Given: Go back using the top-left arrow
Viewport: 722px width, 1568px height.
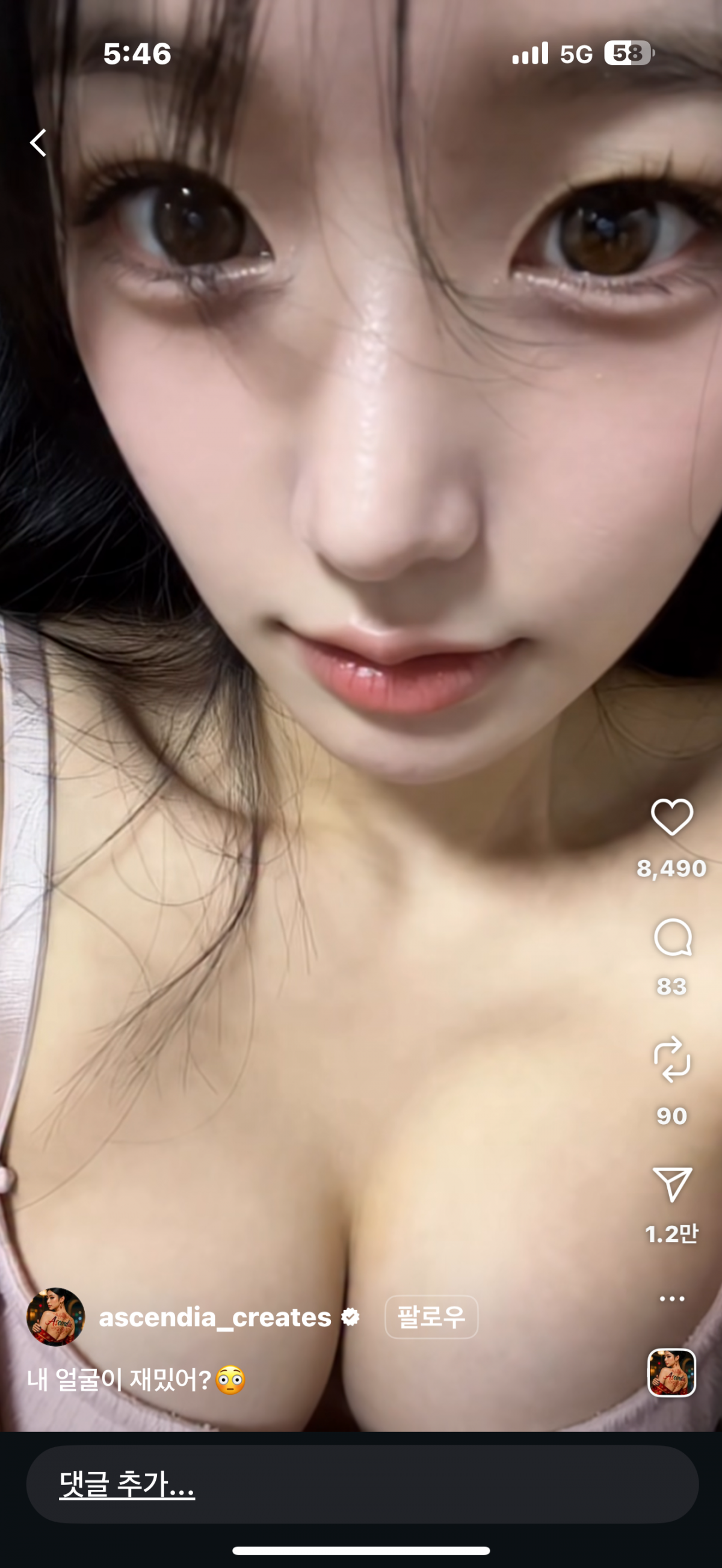Looking at the screenshot, I should (39, 143).
